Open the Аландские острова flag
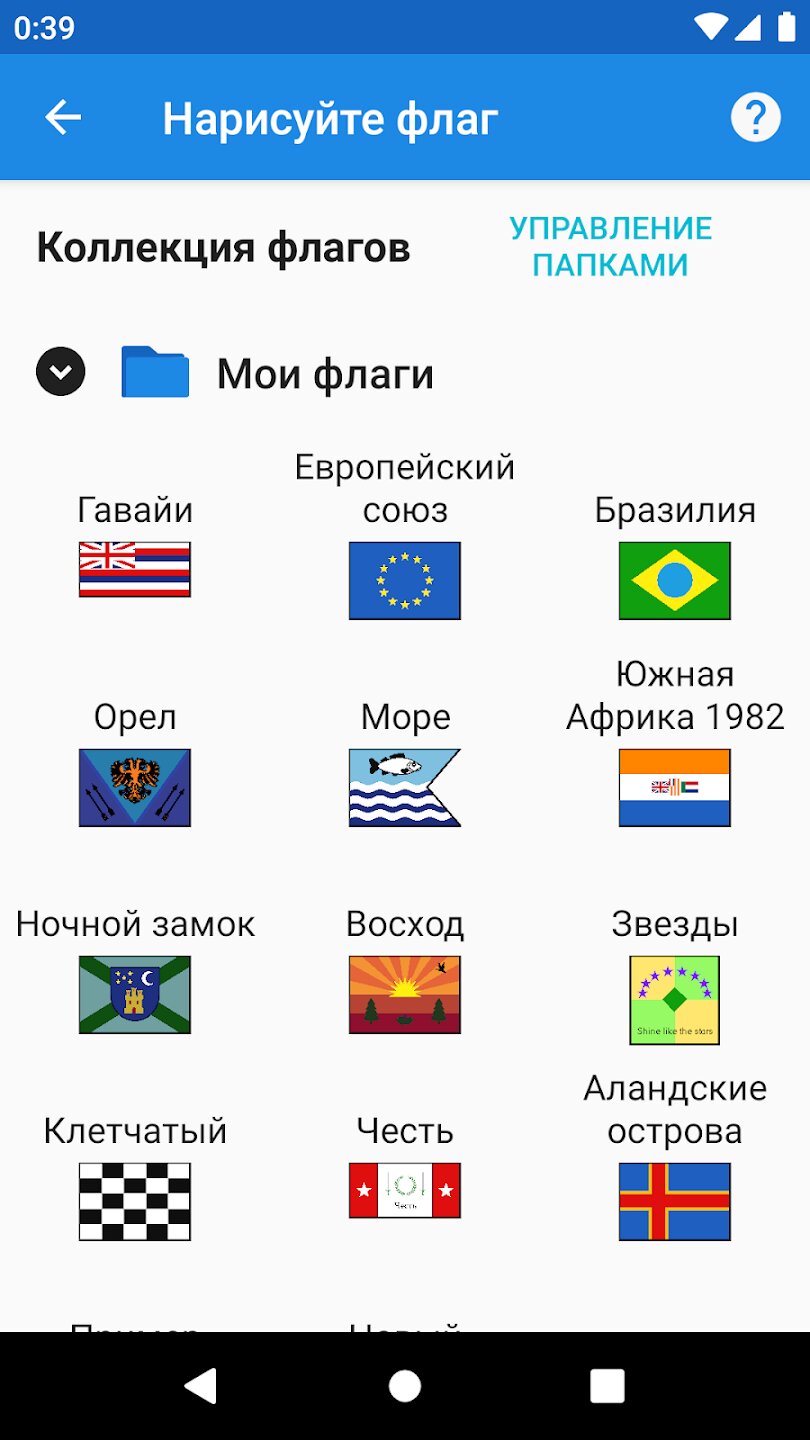Screen dimensions: 810x1440 [675, 1201]
